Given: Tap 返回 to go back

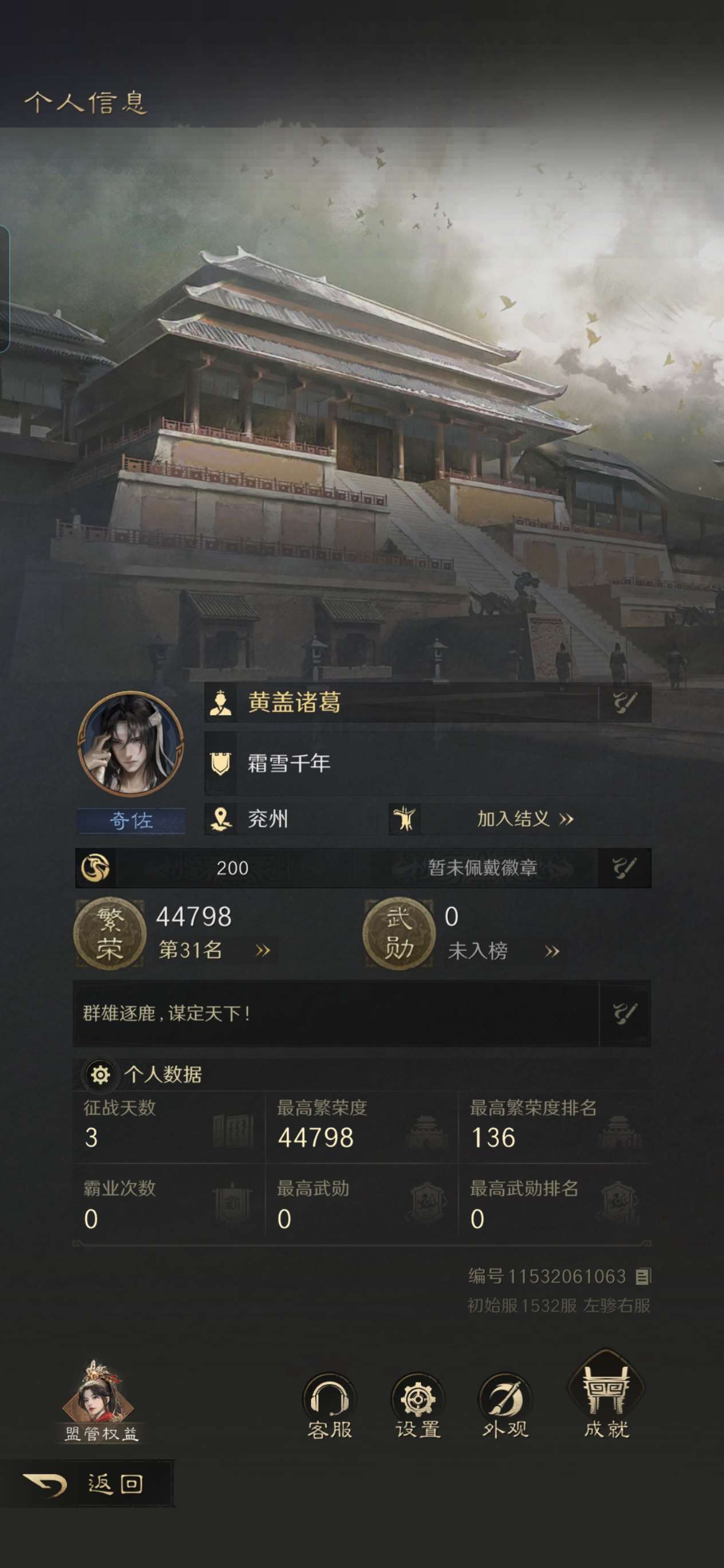Looking at the screenshot, I should click(x=85, y=1484).
